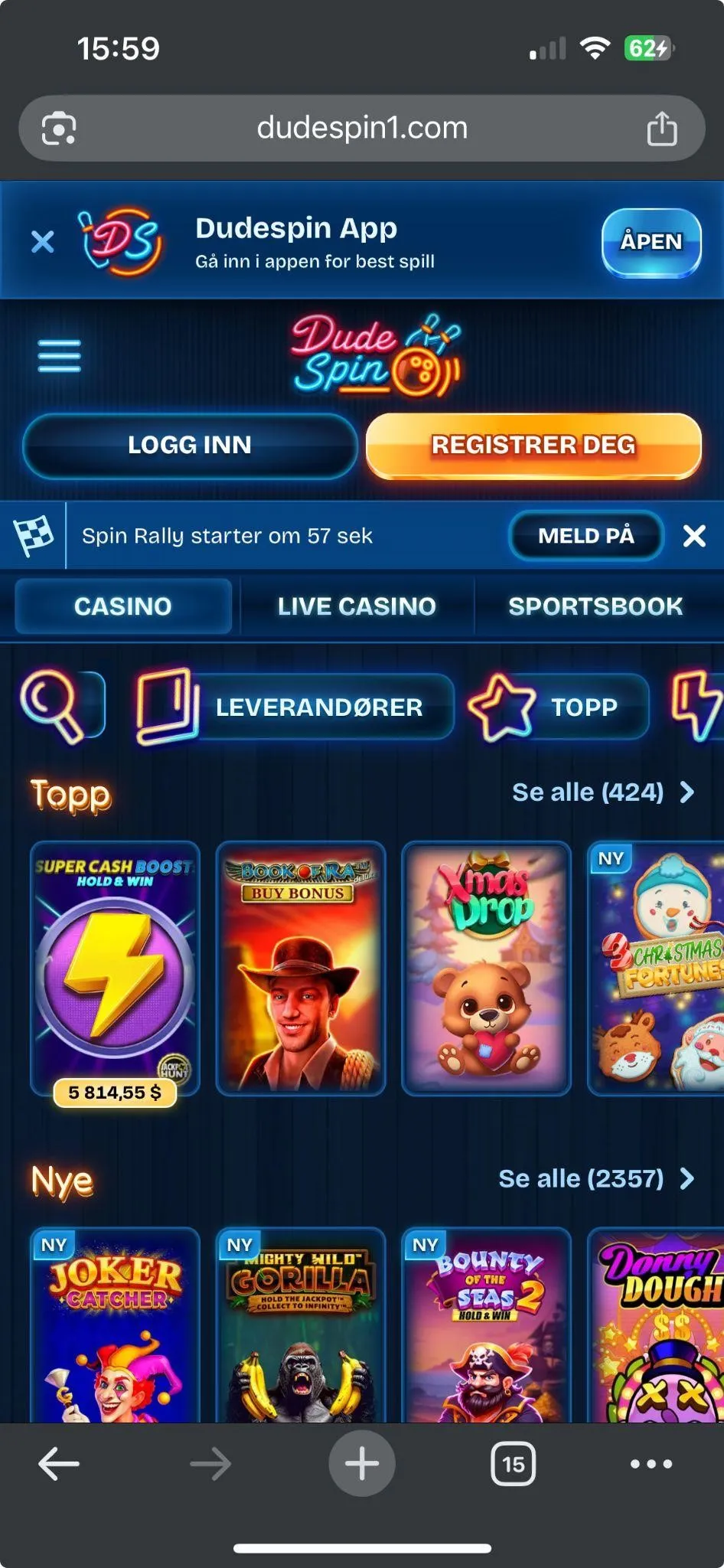
Task: Close the Spin Rally notification bar
Action: click(x=694, y=536)
